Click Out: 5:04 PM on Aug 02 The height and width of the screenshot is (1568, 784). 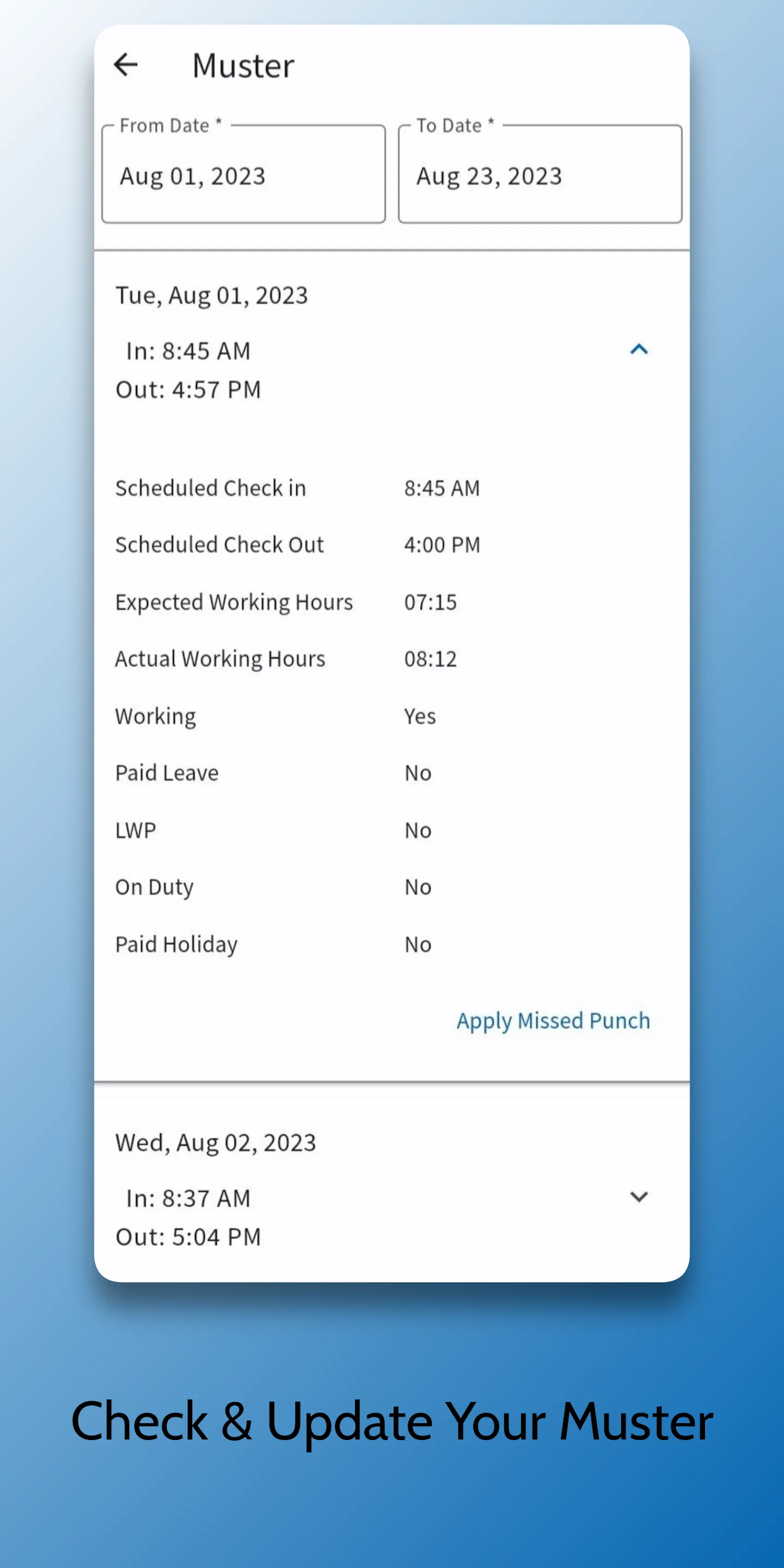187,1236
